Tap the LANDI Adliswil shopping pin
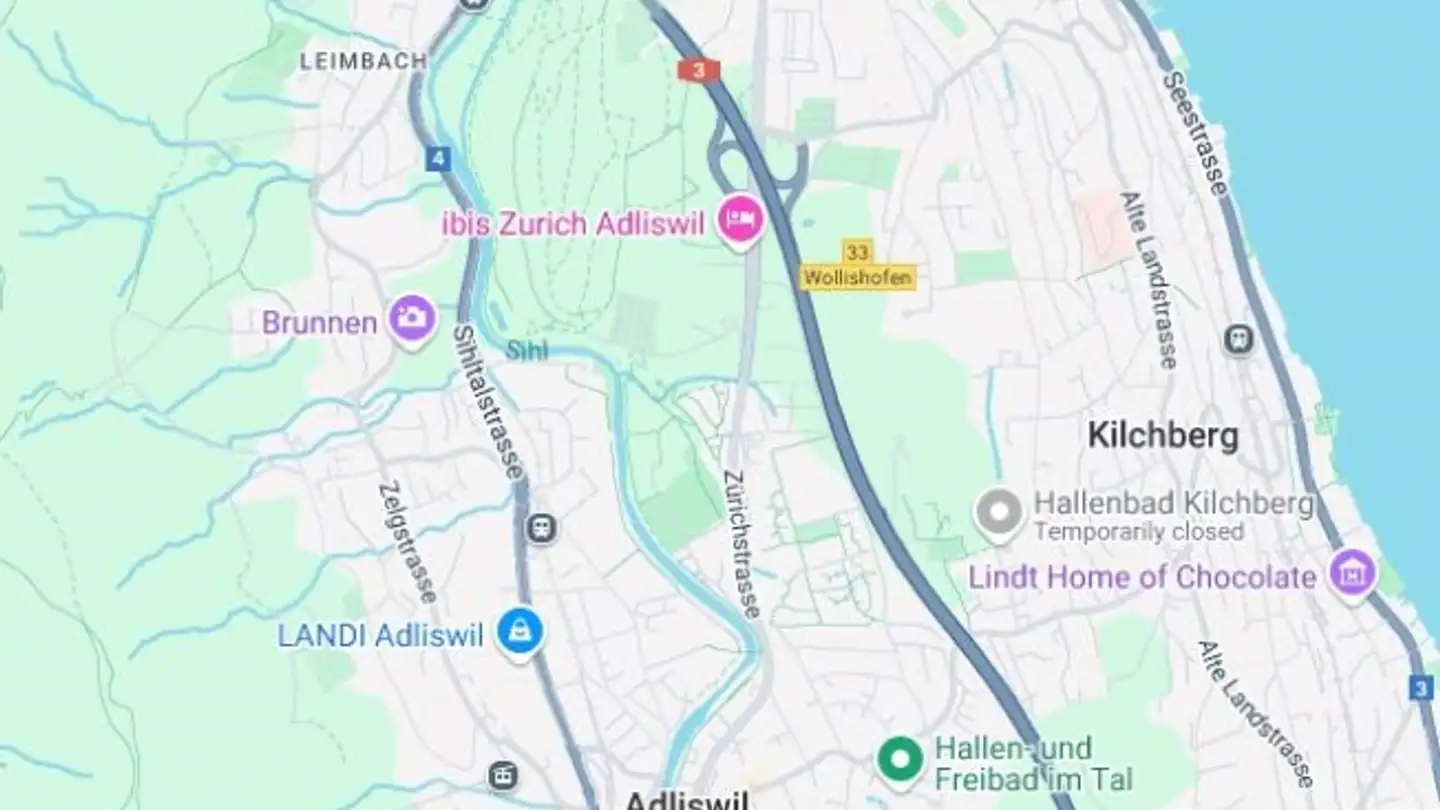Viewport: 1440px width, 810px height. (520, 632)
